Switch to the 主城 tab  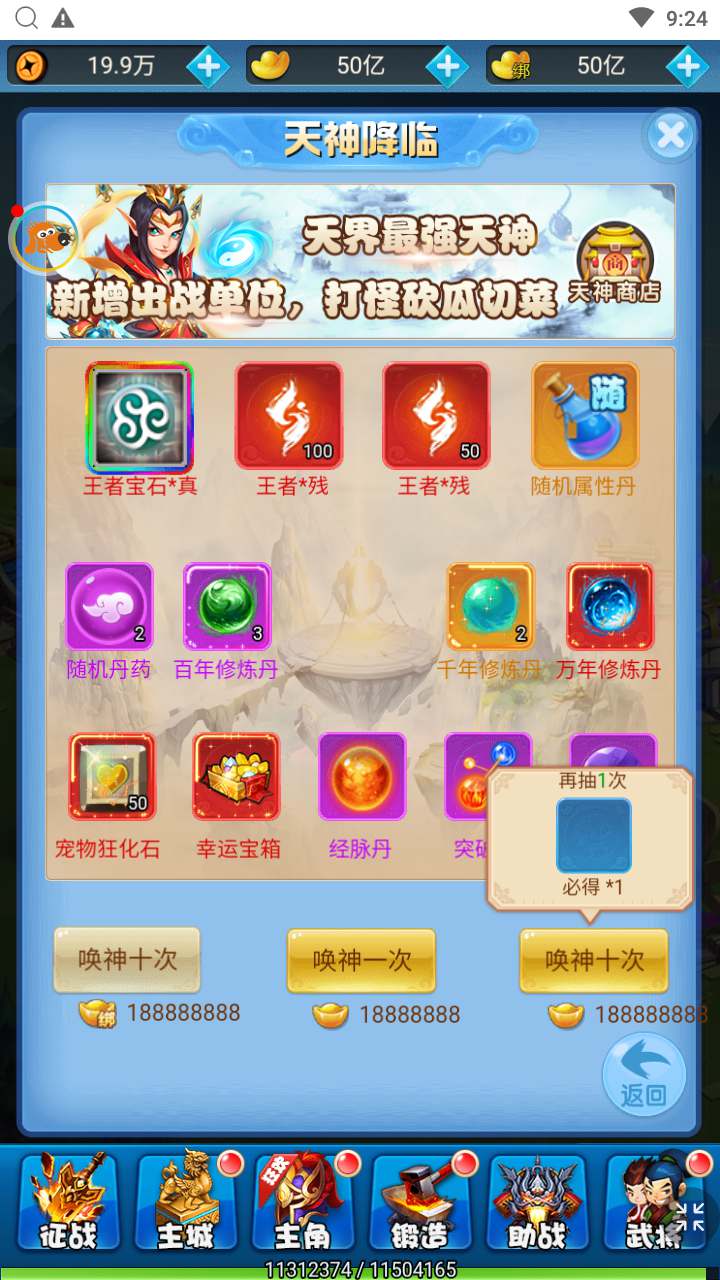tap(185, 1201)
